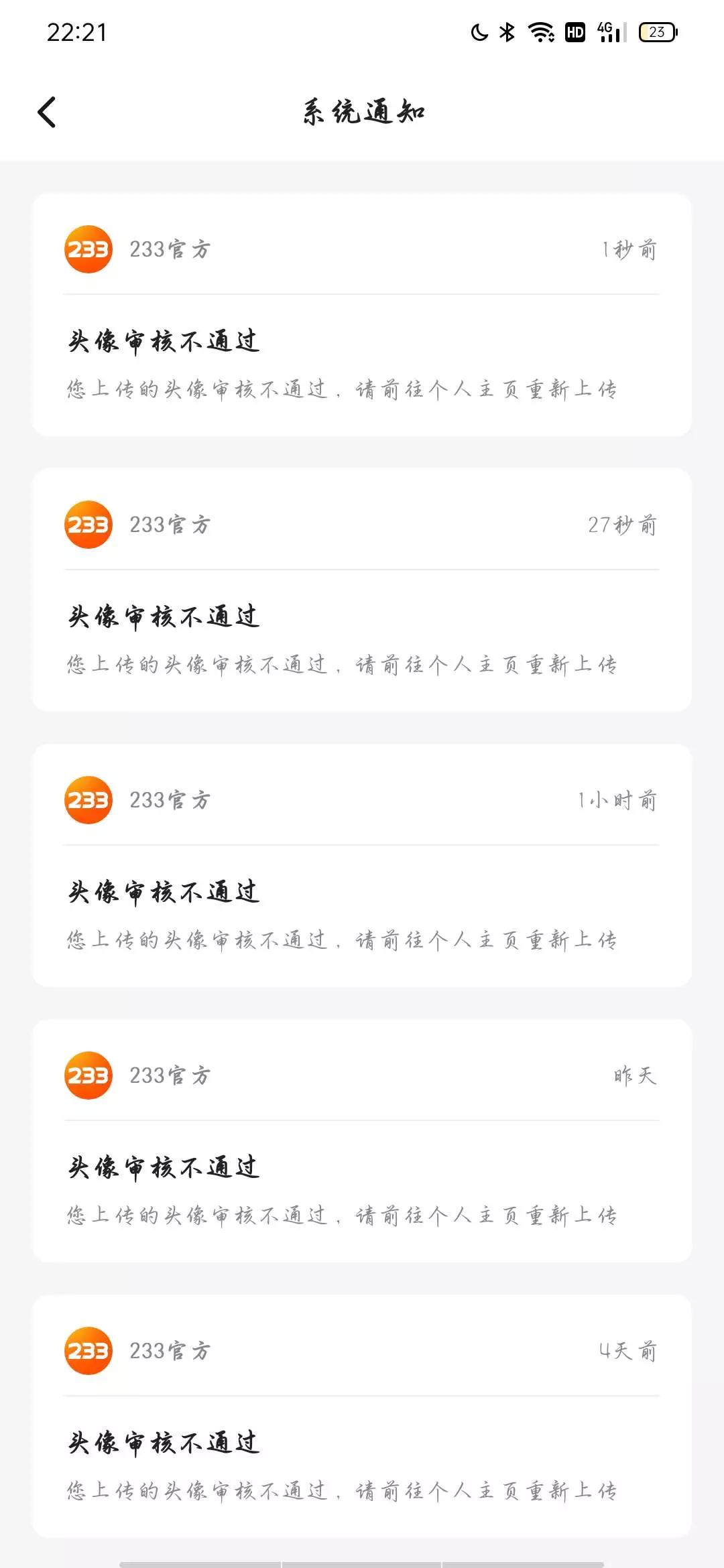Go back from 系统通知 page
The width and height of the screenshot is (724, 1568).
click(47, 112)
